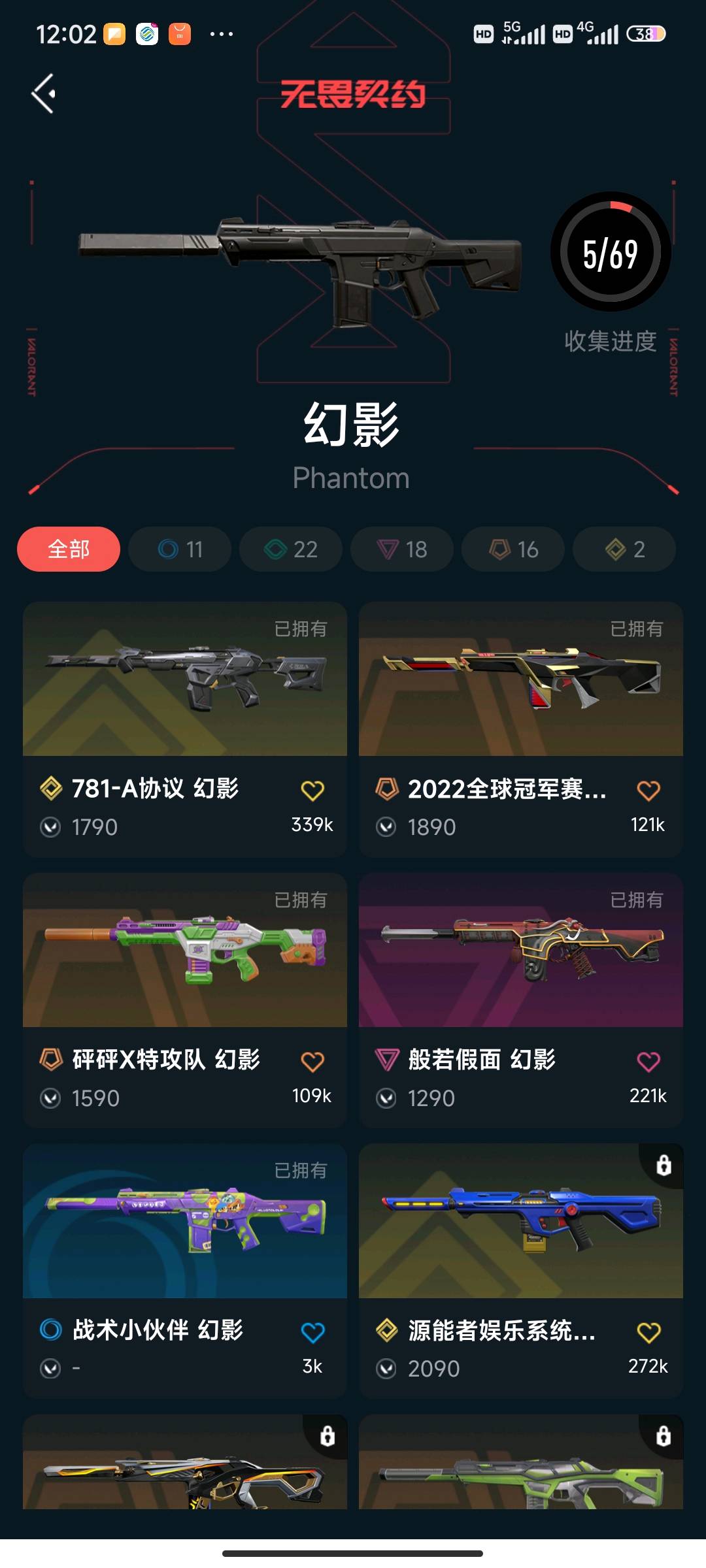Show the purple tier 18 skins
This screenshot has height=1568, width=706.
(x=402, y=549)
